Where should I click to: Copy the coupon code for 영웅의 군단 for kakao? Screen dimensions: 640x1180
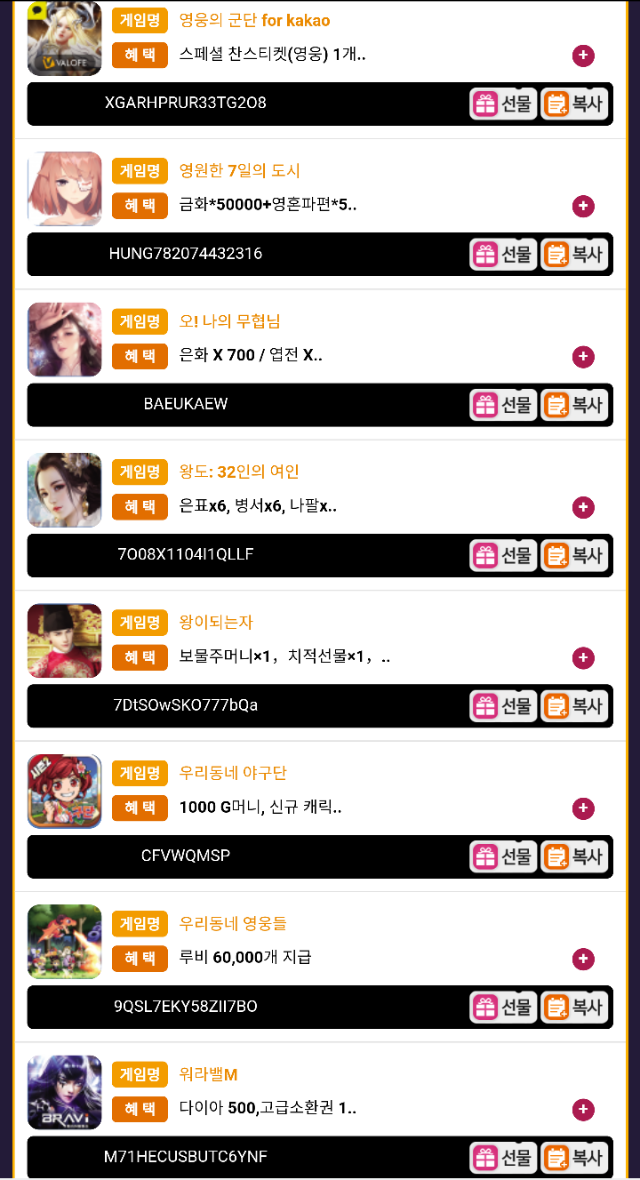tap(574, 104)
